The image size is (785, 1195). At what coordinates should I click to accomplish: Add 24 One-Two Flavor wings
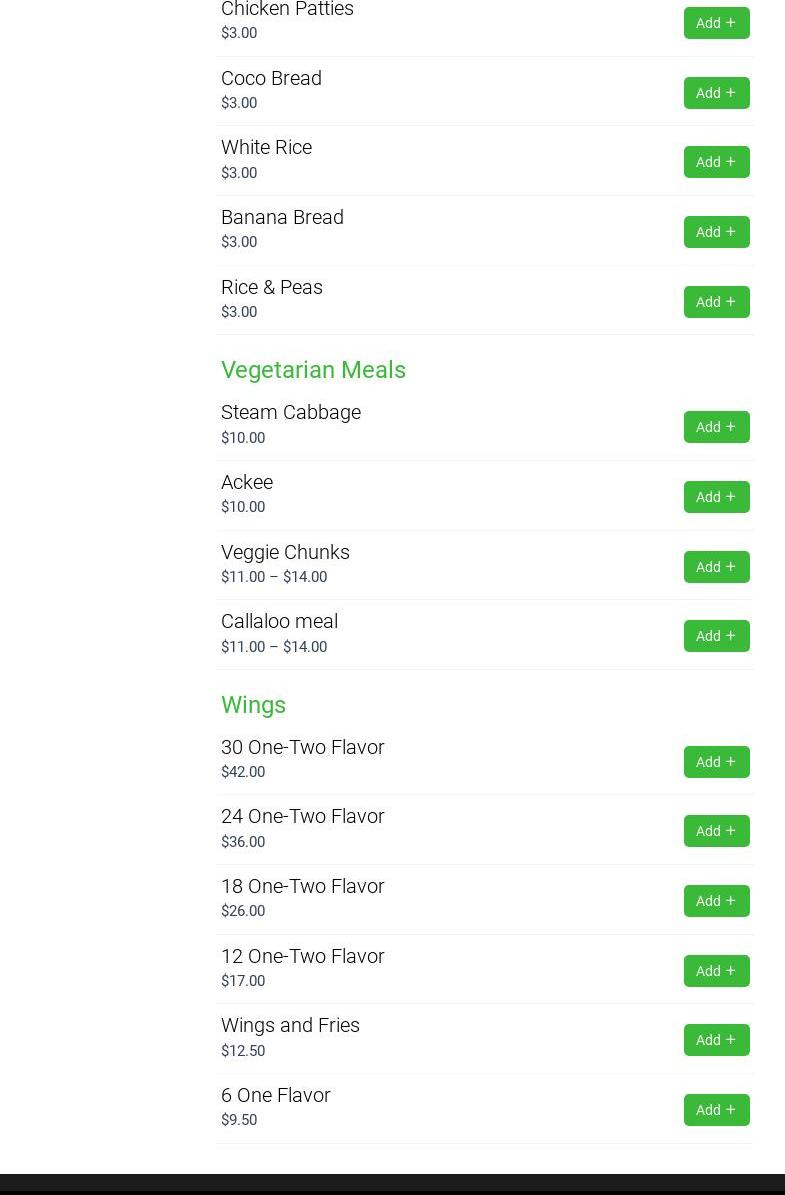point(716,831)
